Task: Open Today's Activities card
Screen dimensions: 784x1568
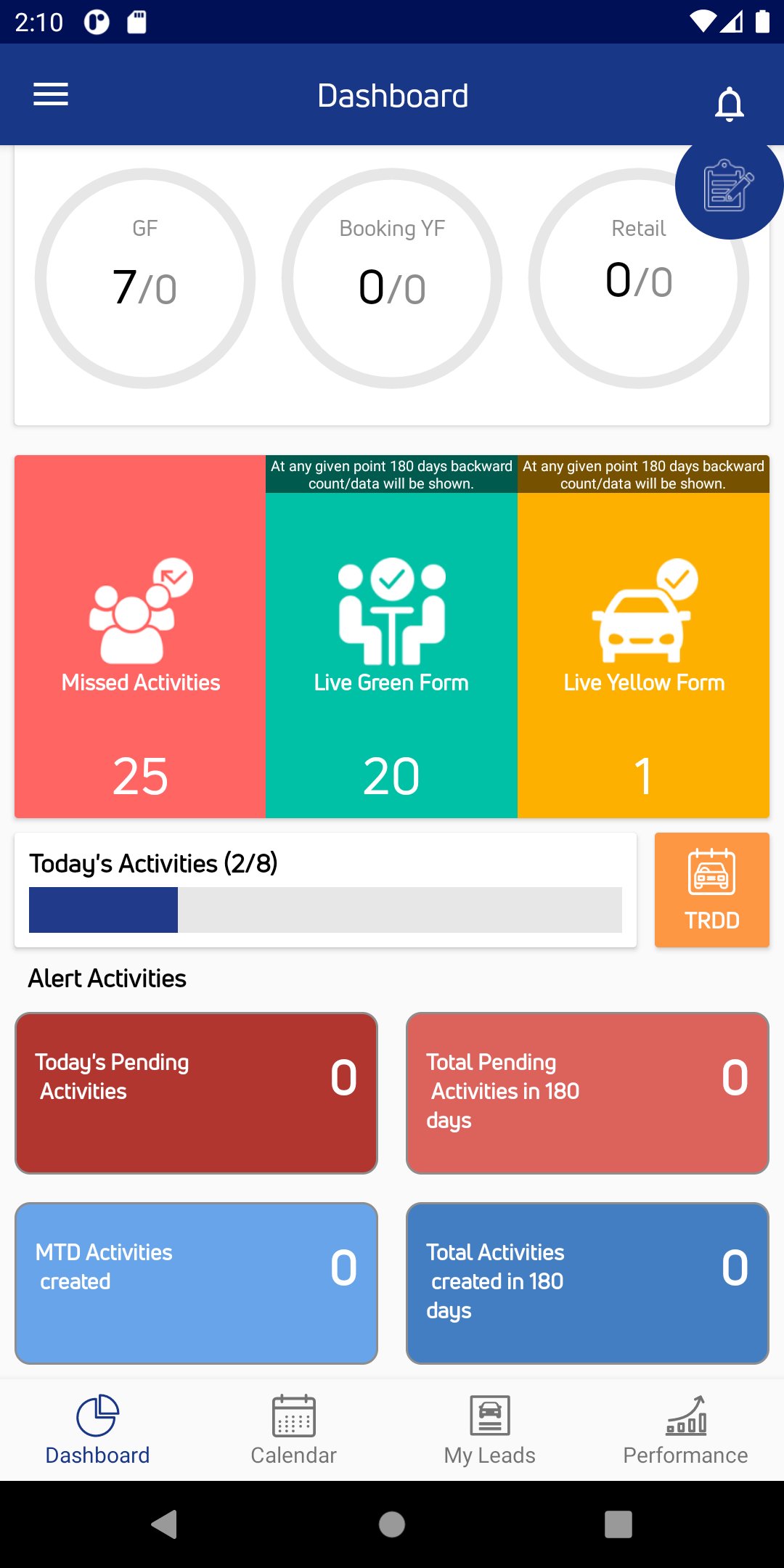Action: pyautogui.click(x=325, y=890)
